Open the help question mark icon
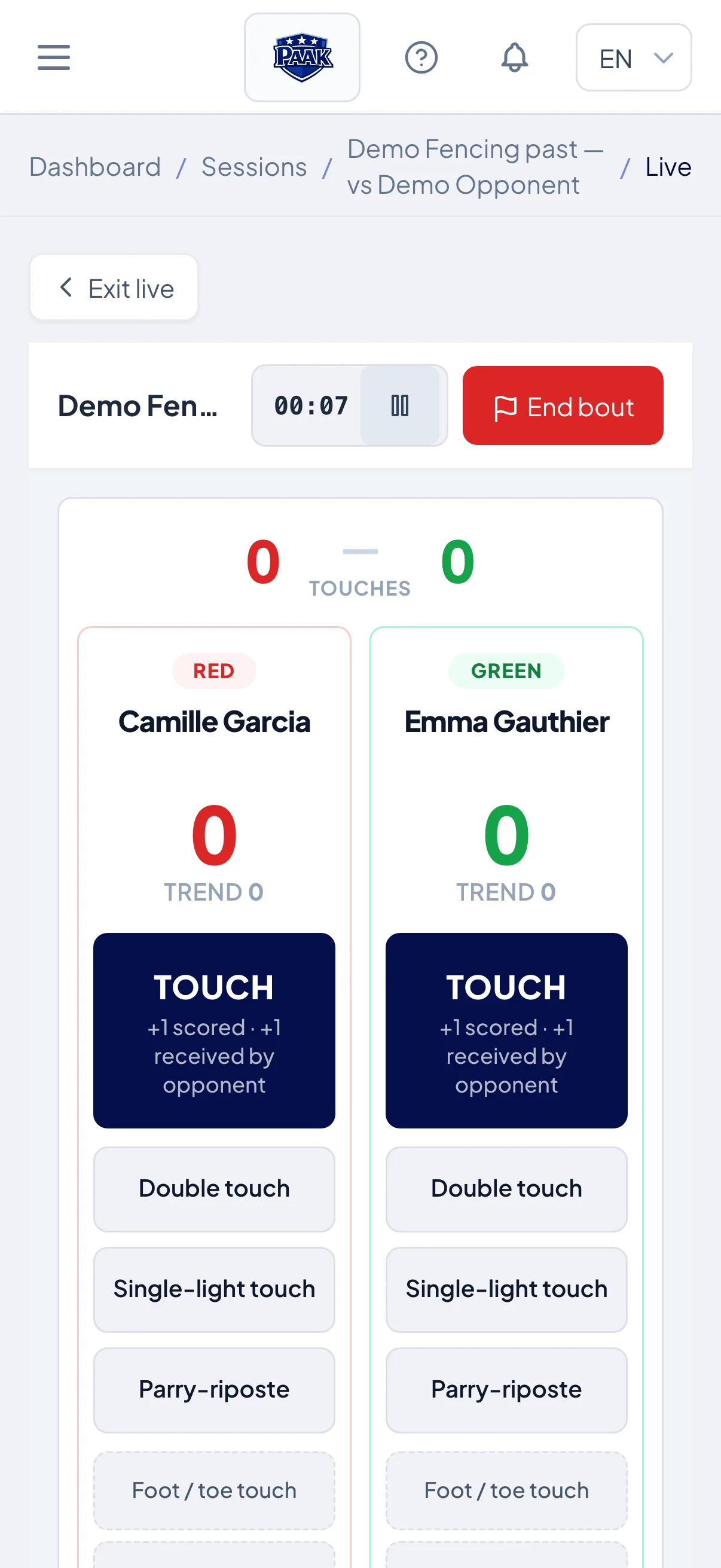 (421, 57)
